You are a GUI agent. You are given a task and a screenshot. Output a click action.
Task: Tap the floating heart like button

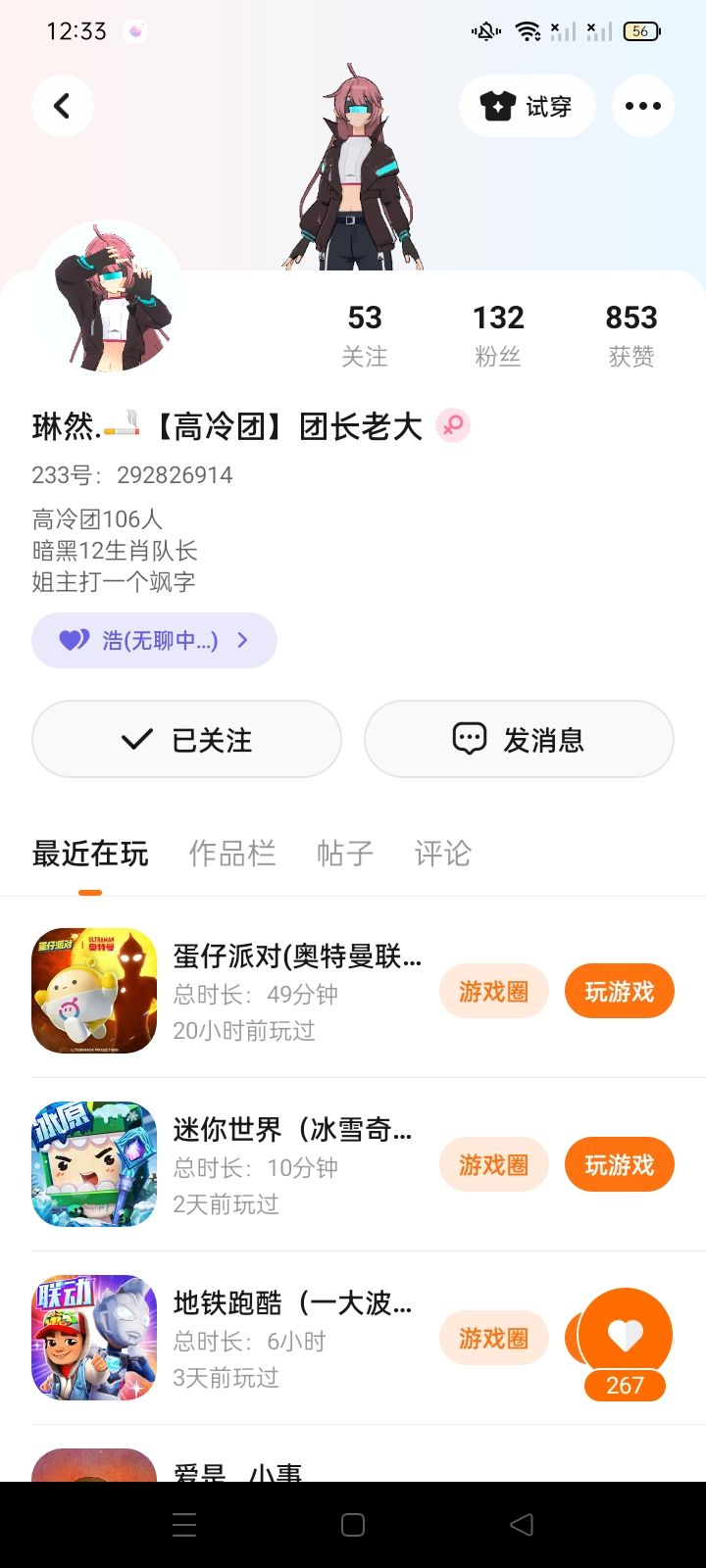625,1335
